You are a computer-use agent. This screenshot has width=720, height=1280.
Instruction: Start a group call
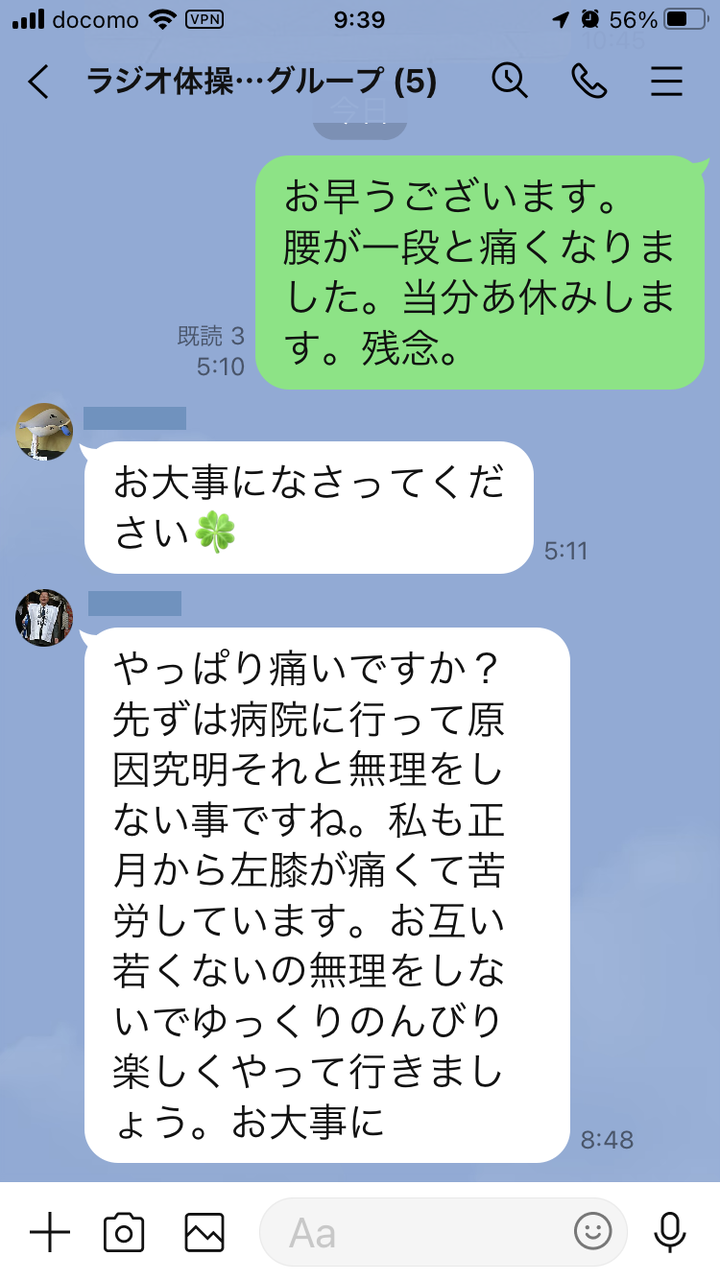589,81
